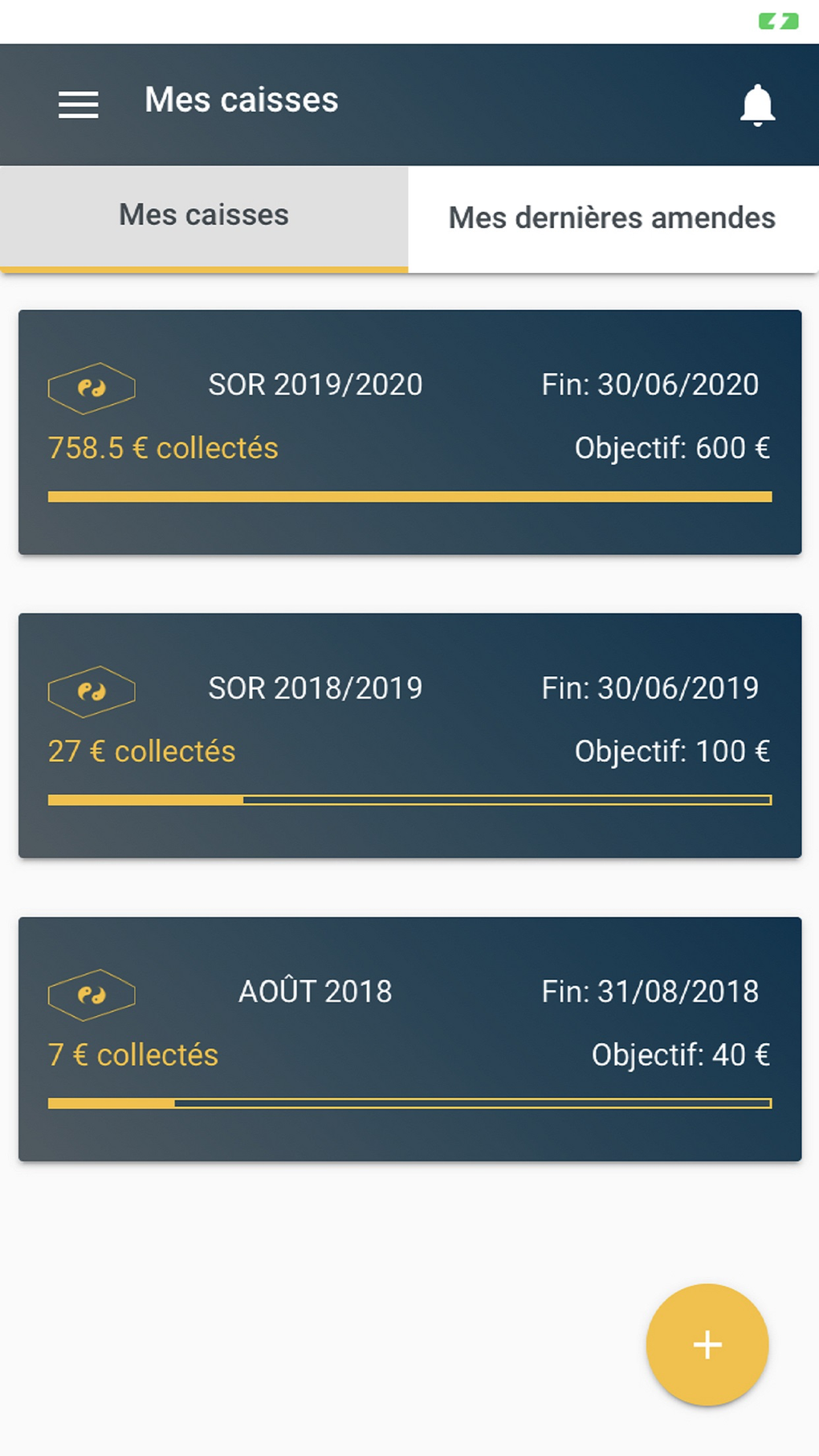Image resolution: width=819 pixels, height=1456 pixels.
Task: View the AOÛT 2018 caisse card
Action: 409,1039
